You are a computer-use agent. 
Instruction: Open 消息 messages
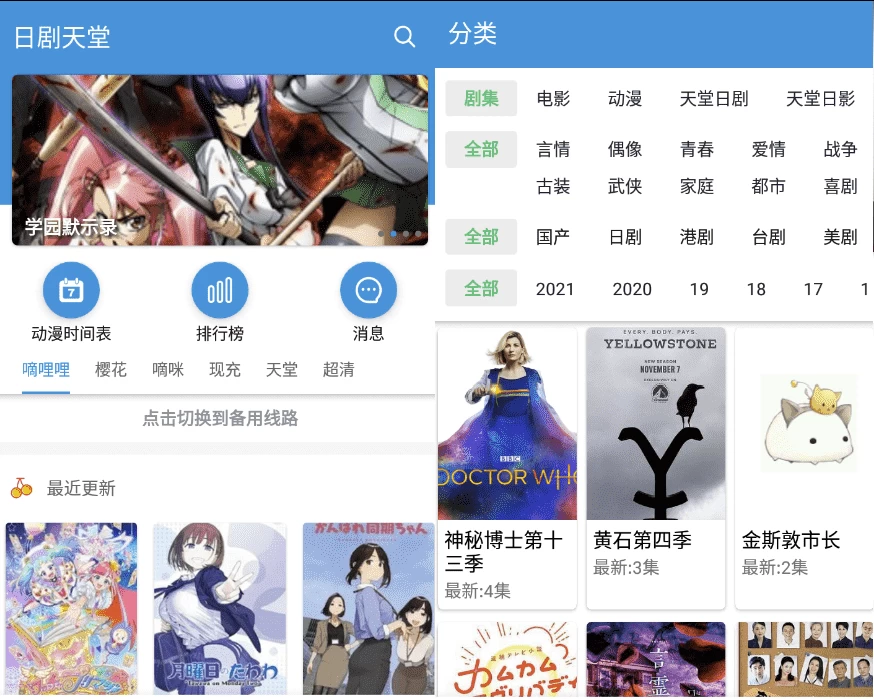[x=368, y=292]
